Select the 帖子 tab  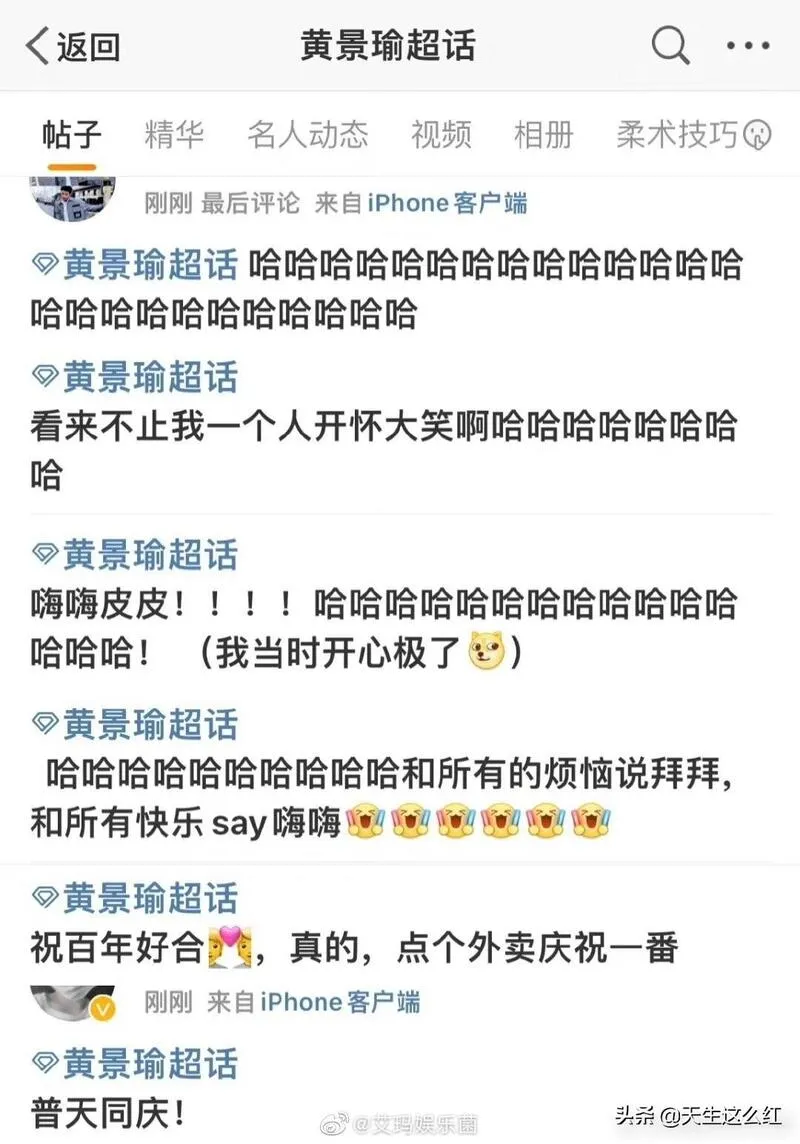pyautogui.click(x=71, y=134)
